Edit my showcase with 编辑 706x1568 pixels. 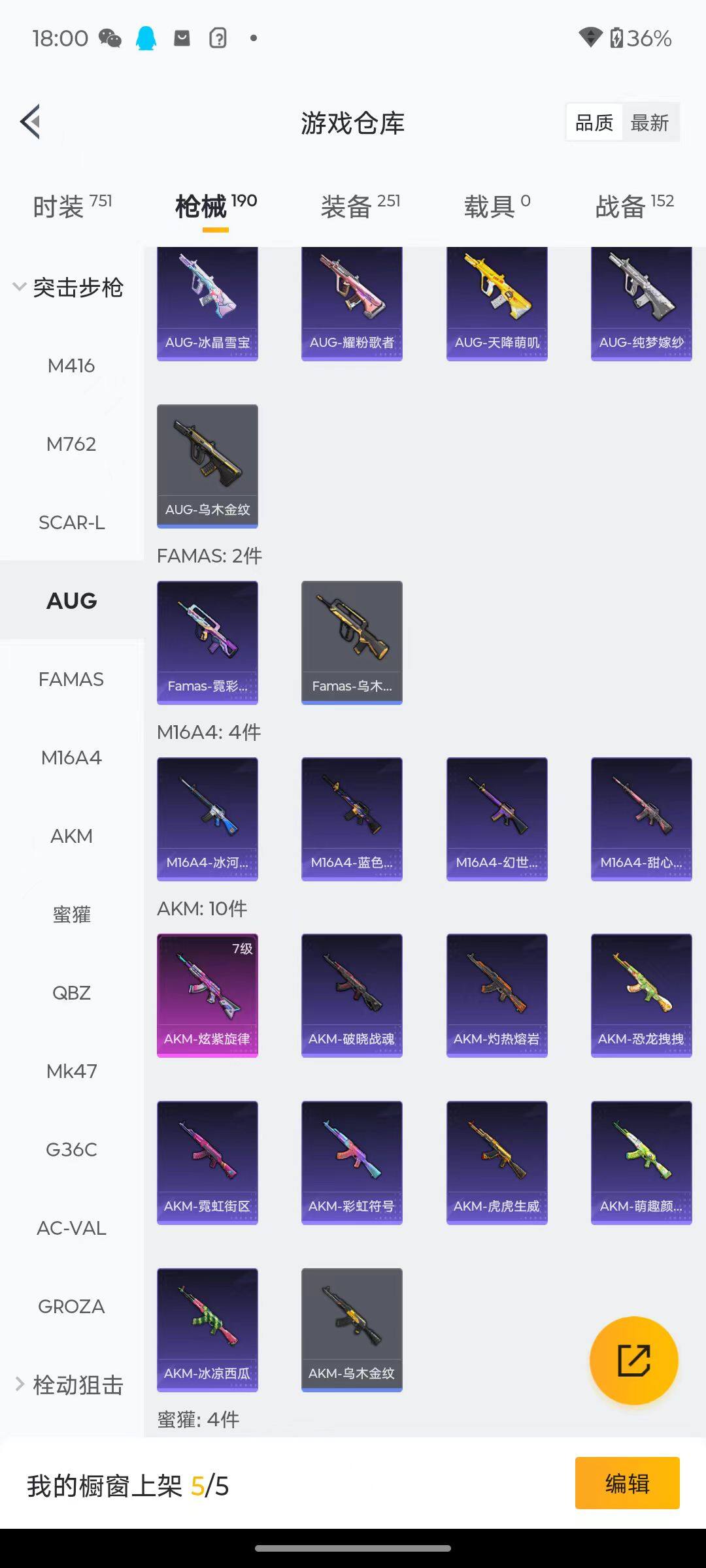pyautogui.click(x=627, y=1484)
